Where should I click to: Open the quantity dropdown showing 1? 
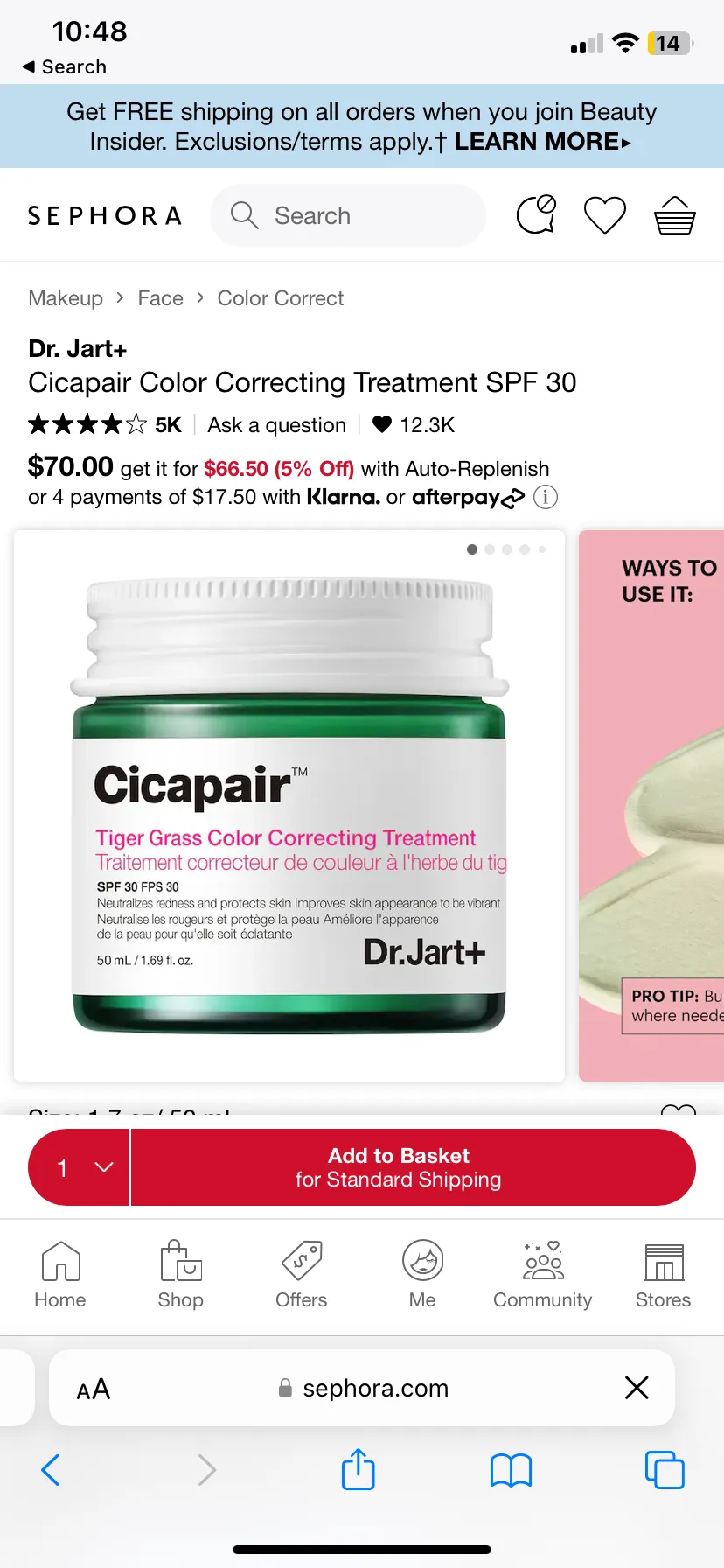point(79,1167)
